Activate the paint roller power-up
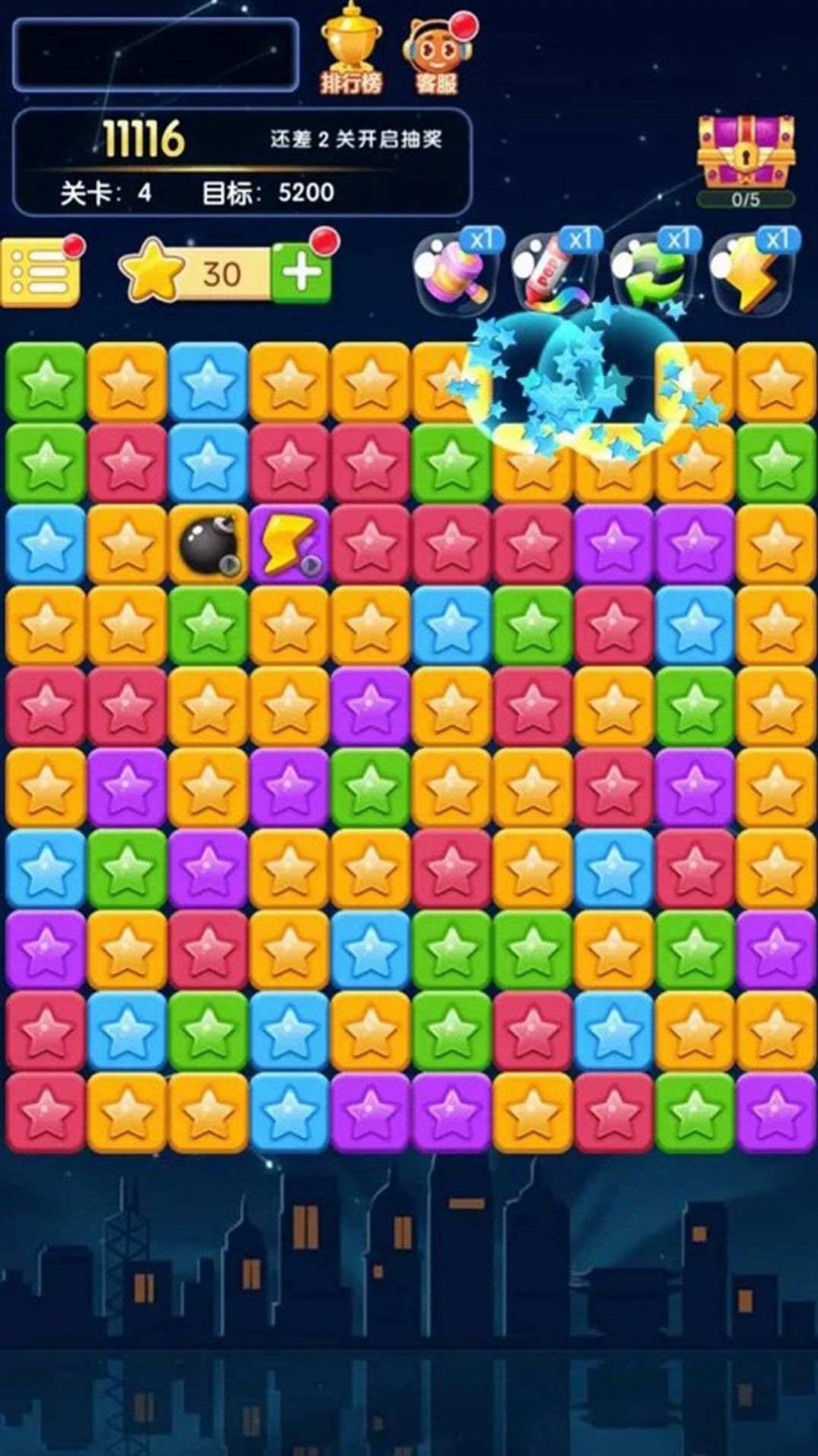Viewport: 818px width, 1456px height. point(551,275)
